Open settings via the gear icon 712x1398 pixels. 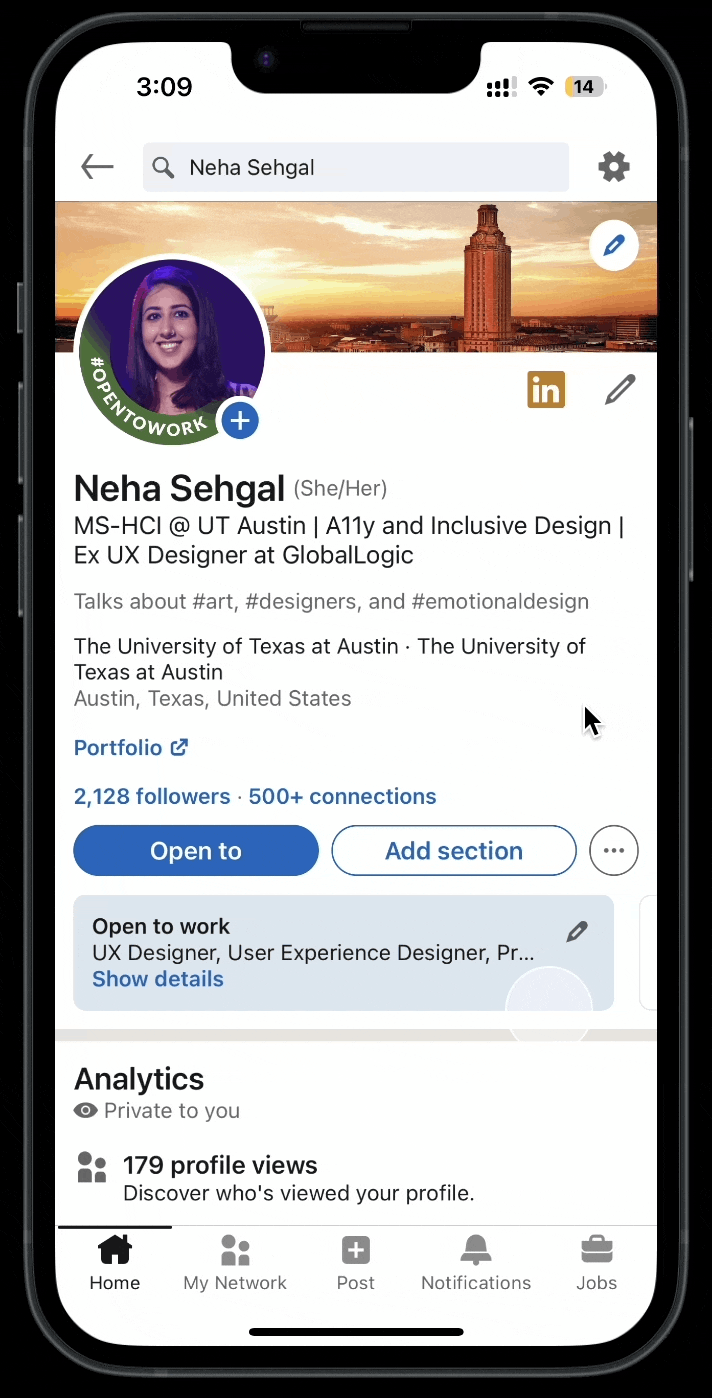613,167
